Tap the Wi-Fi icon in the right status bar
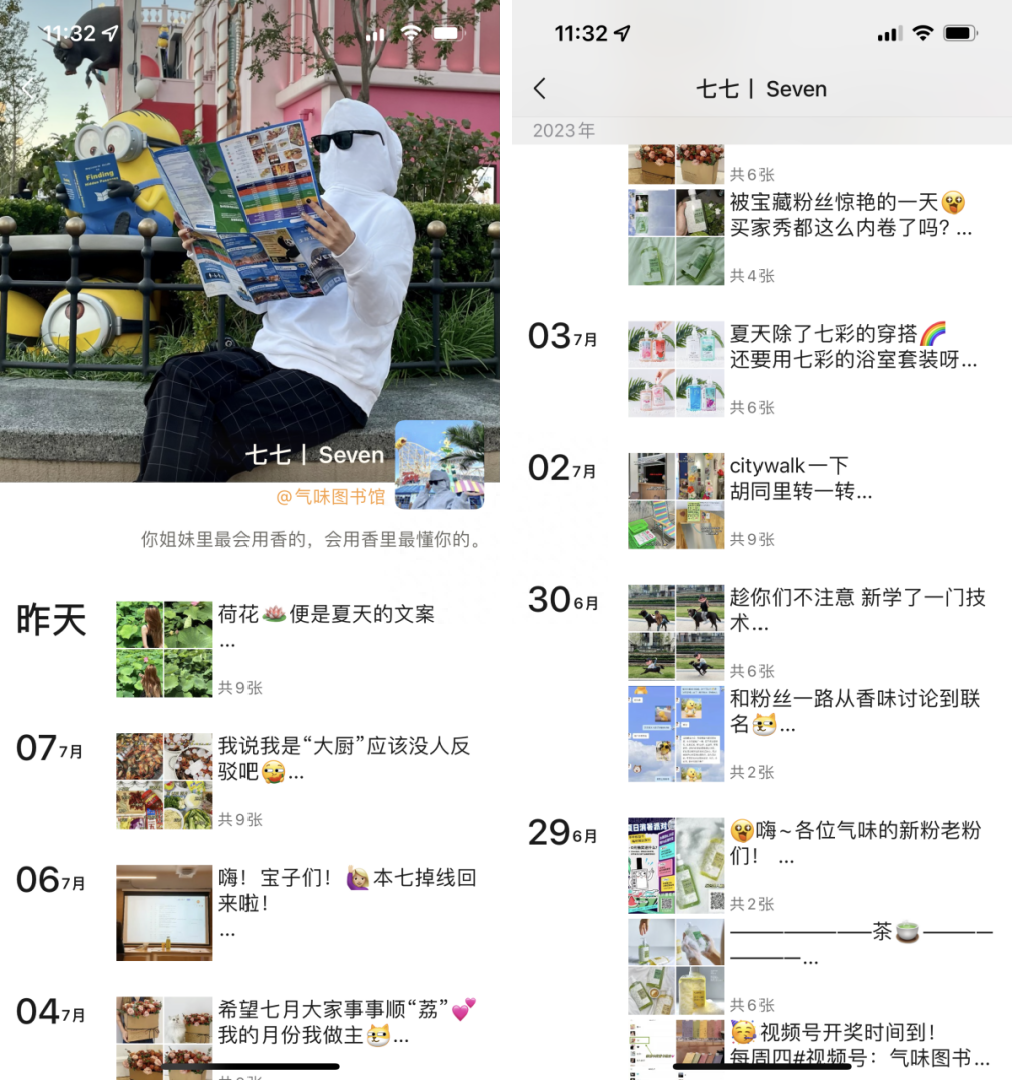Image resolution: width=1012 pixels, height=1080 pixels. 922,32
